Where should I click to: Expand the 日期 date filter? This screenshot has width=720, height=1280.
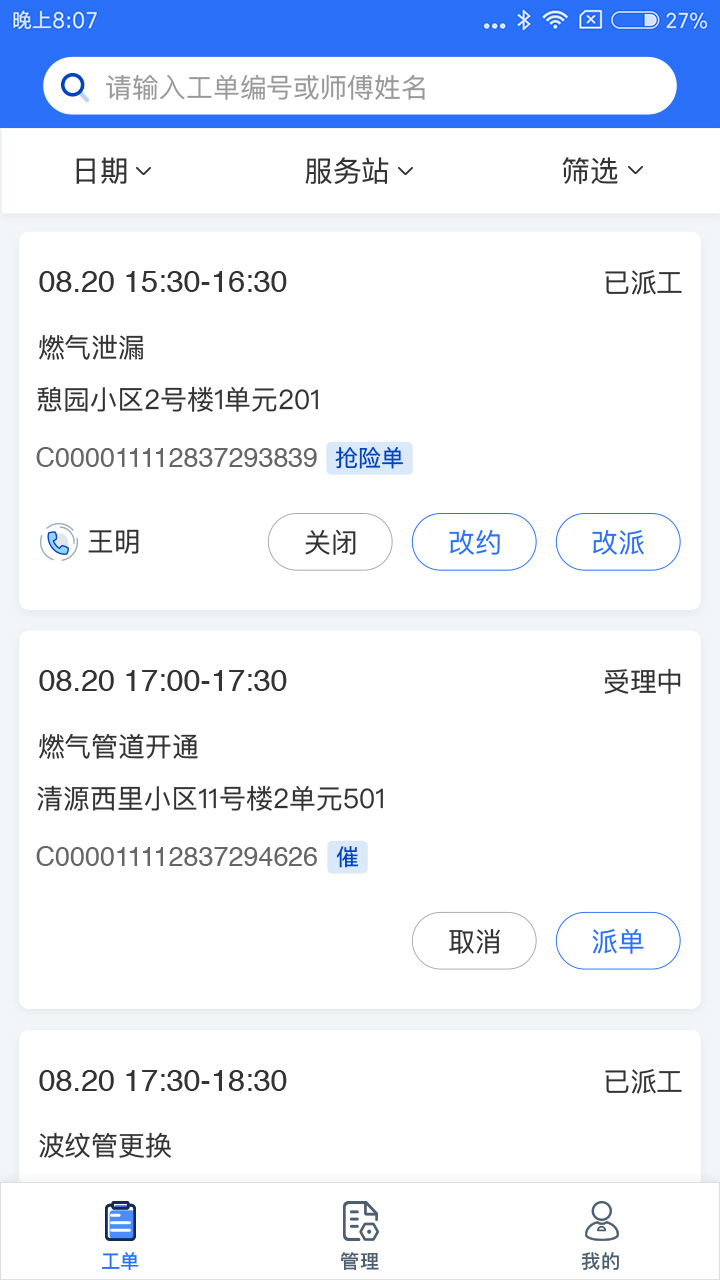(x=113, y=171)
